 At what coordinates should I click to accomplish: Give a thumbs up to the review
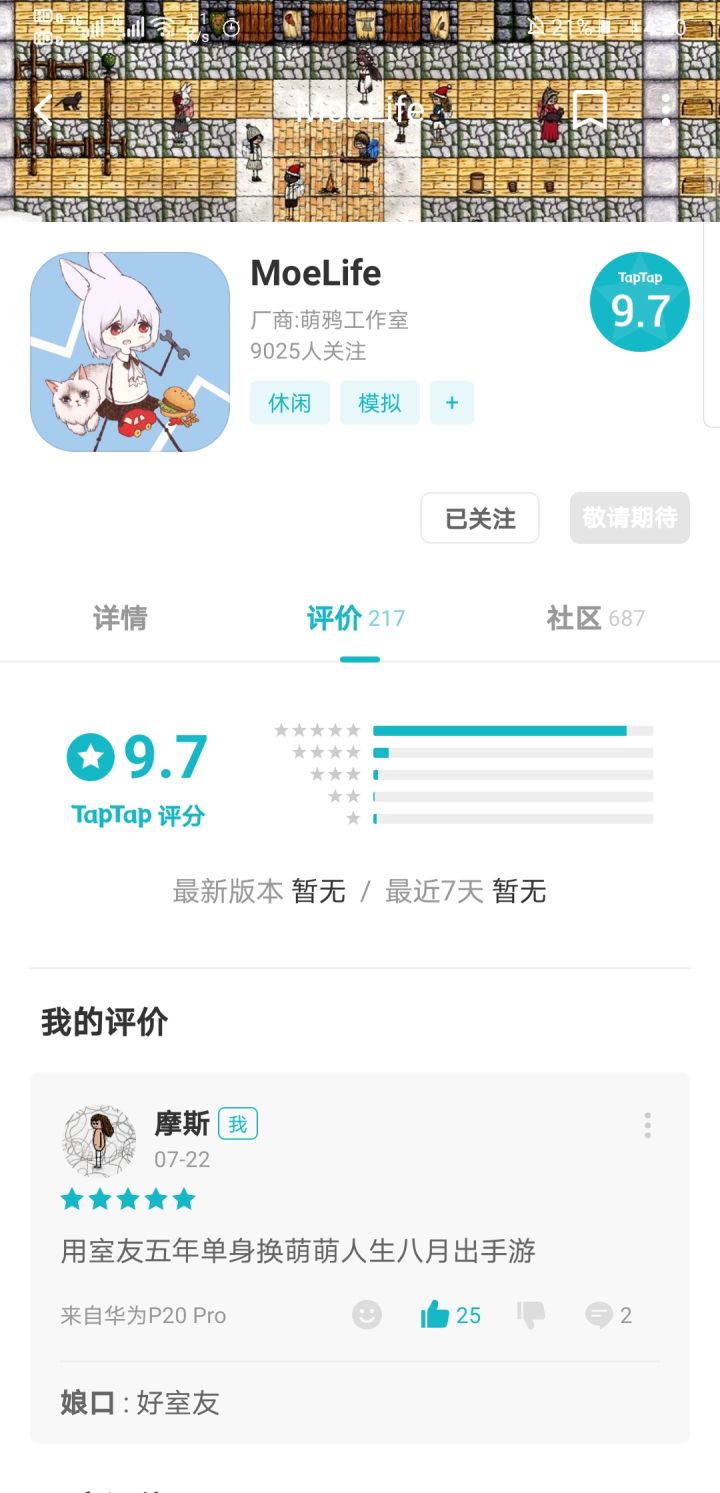[438, 1315]
